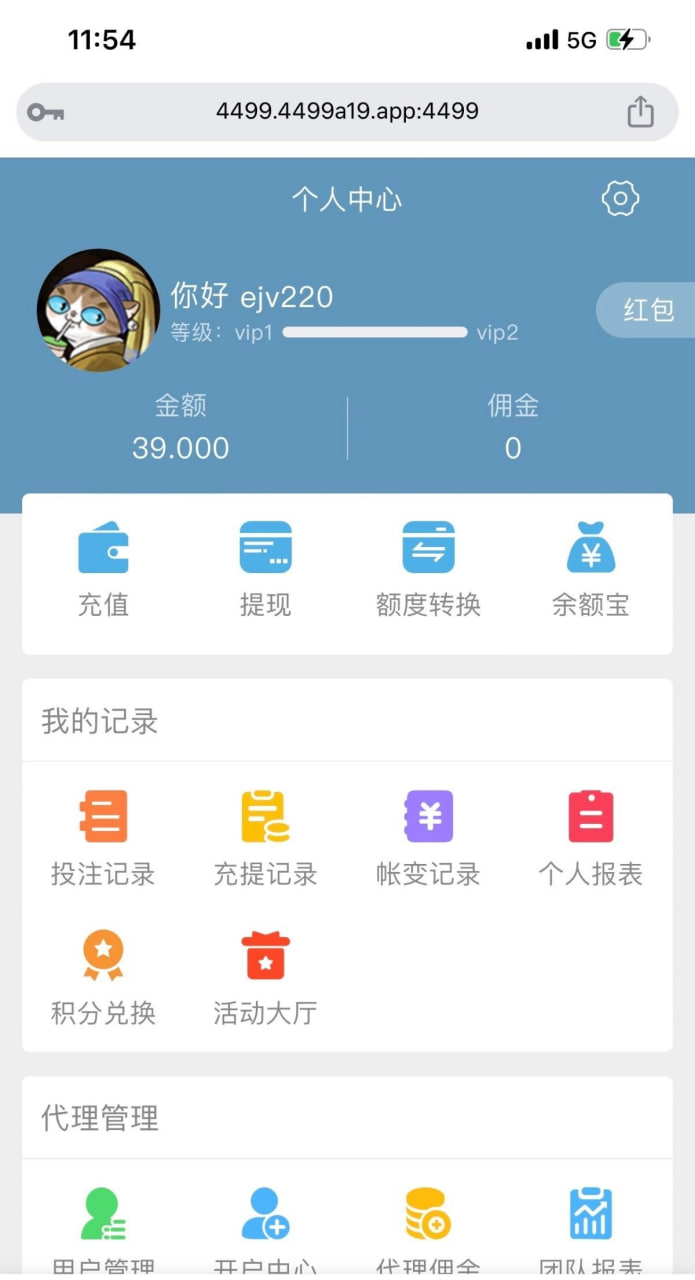View 投注记录 betting records
This screenshot has width=695, height=1280.
(x=103, y=838)
